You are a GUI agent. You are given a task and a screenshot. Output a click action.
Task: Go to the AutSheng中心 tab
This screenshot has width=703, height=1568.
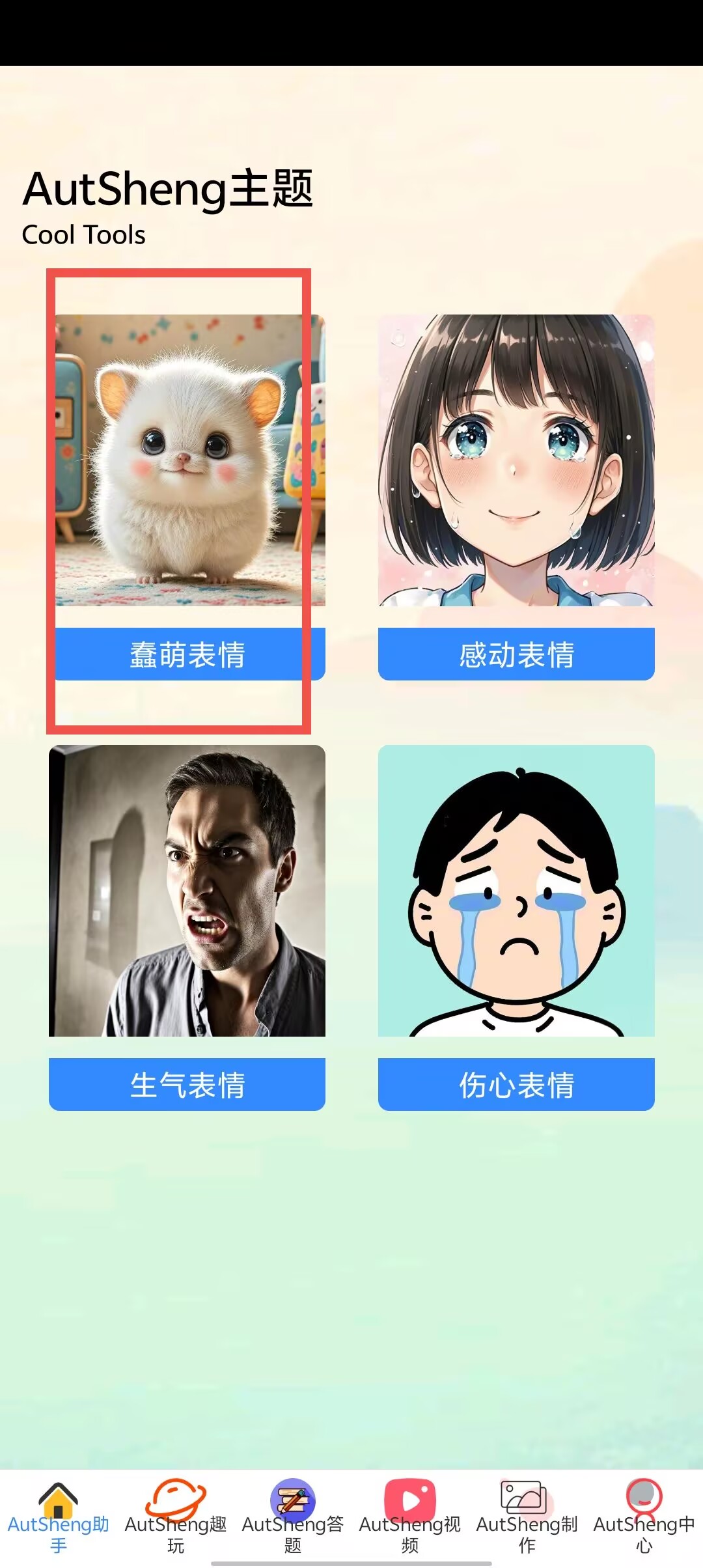(x=644, y=1516)
